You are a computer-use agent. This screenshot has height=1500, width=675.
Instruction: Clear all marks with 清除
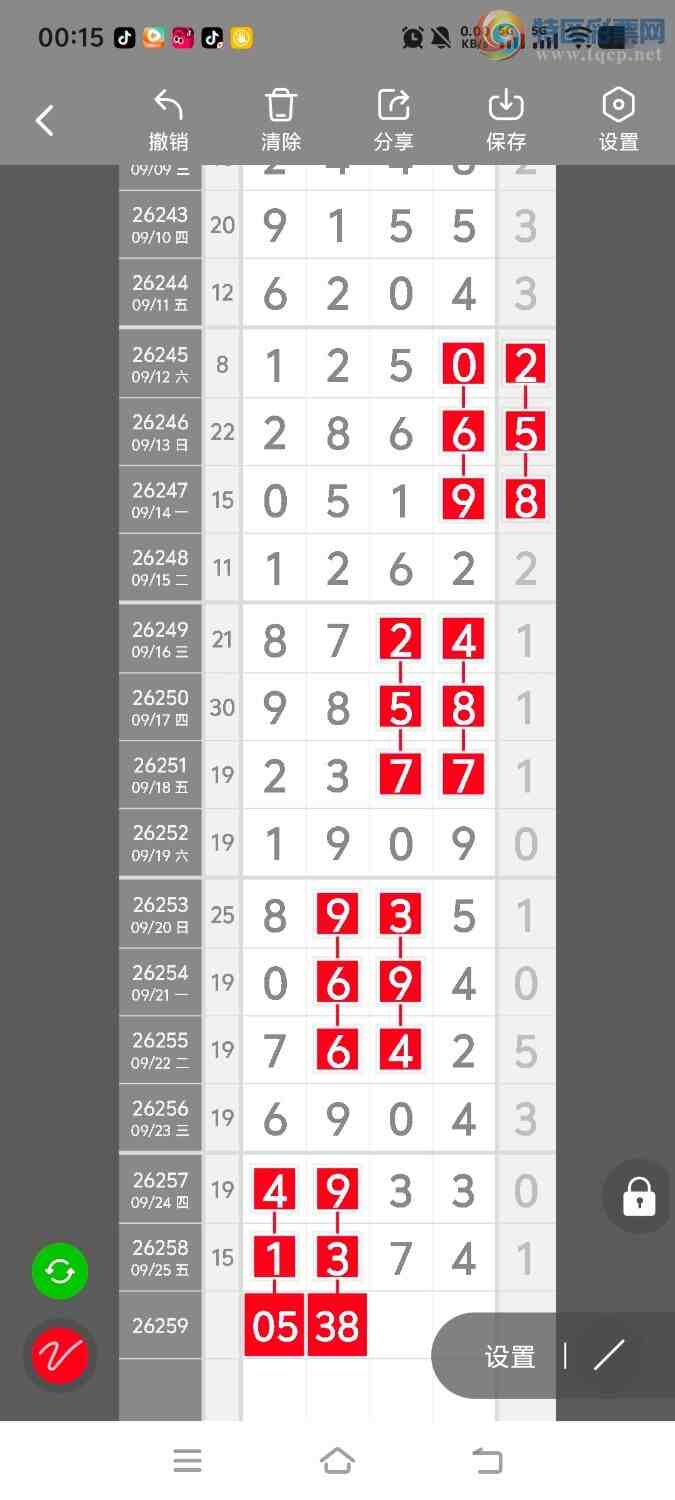(x=281, y=121)
